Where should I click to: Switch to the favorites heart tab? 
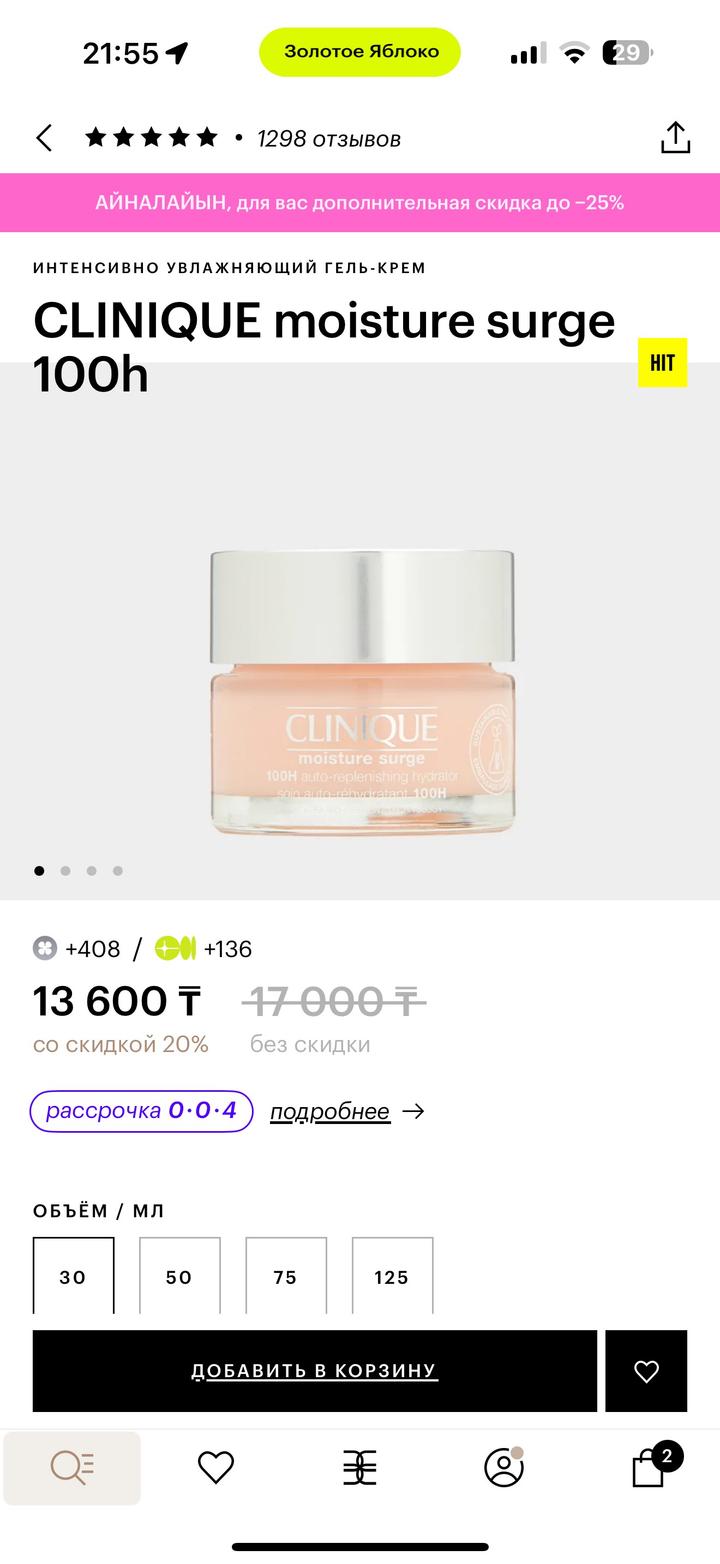(215, 1468)
